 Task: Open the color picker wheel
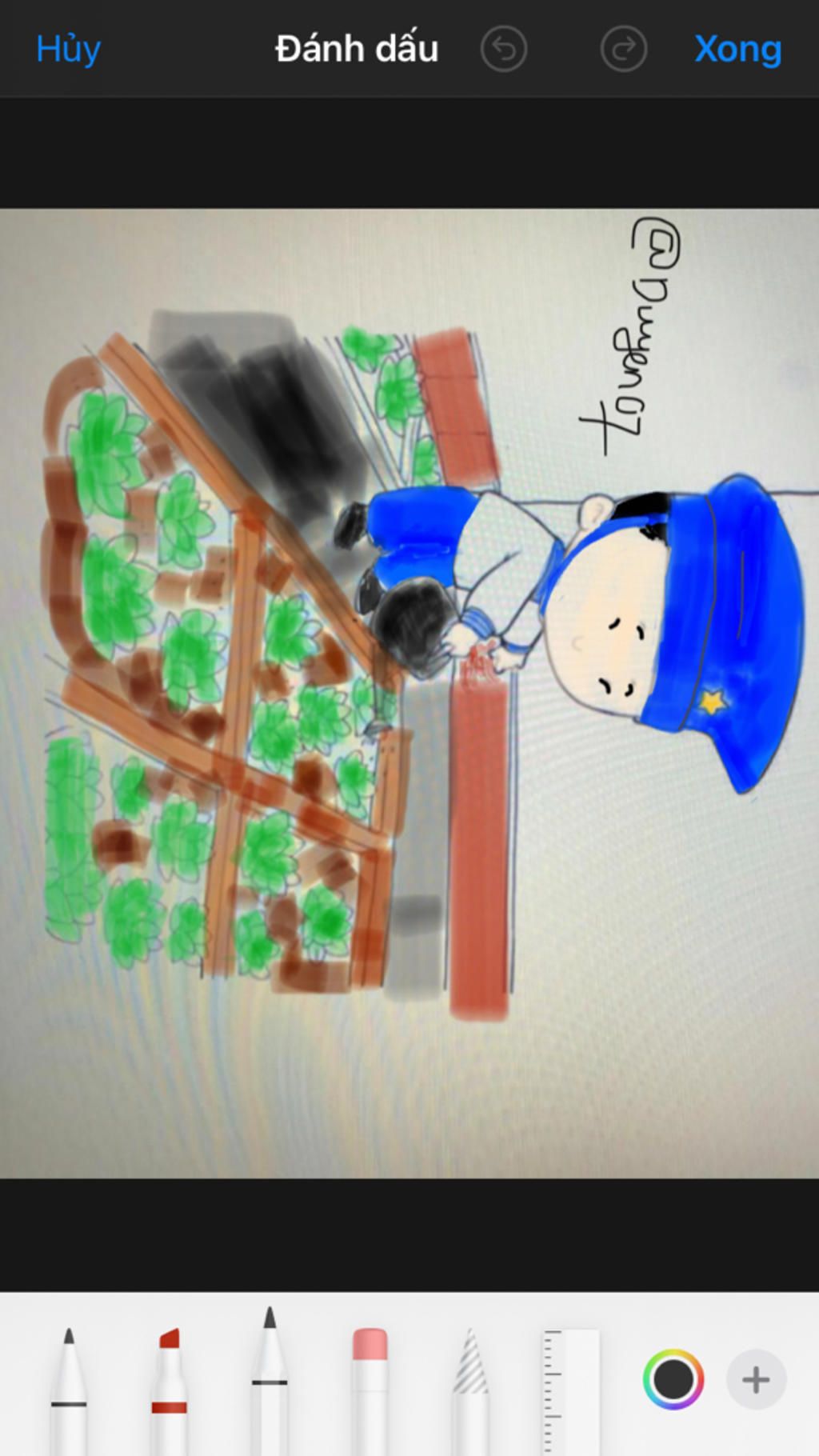point(673,1379)
